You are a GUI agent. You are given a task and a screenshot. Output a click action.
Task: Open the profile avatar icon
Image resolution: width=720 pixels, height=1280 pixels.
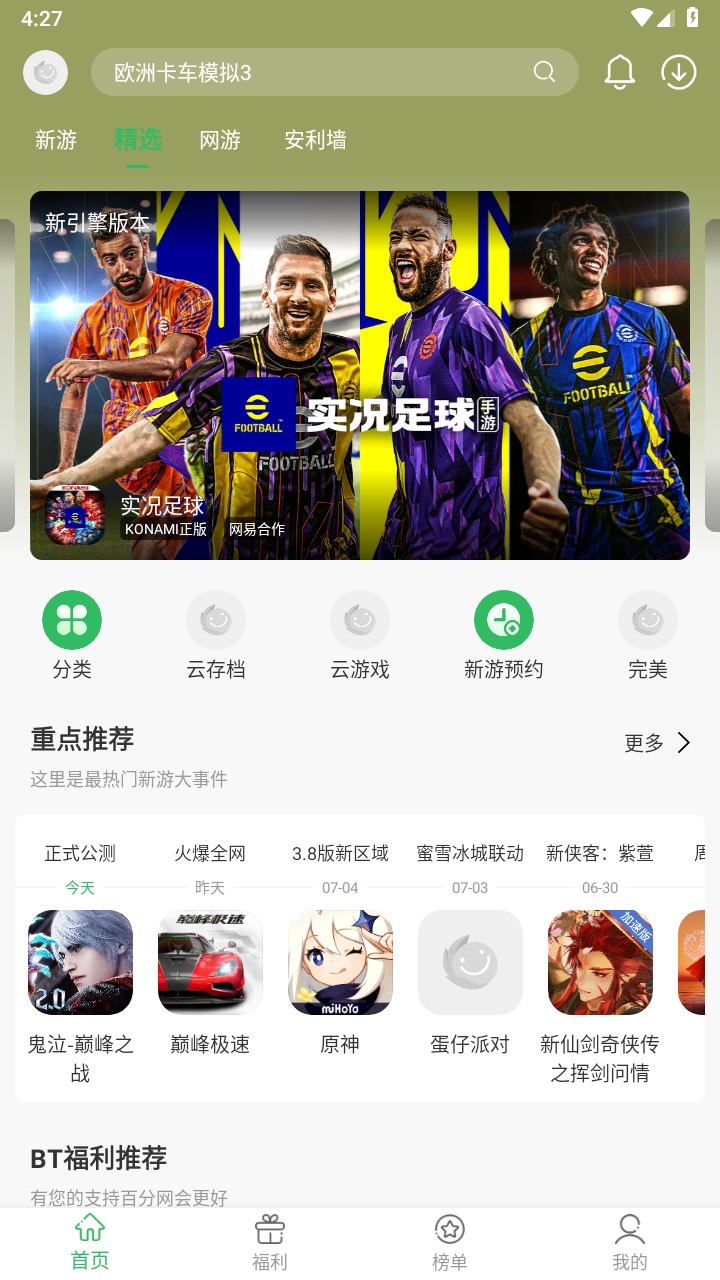pyautogui.click(x=45, y=73)
